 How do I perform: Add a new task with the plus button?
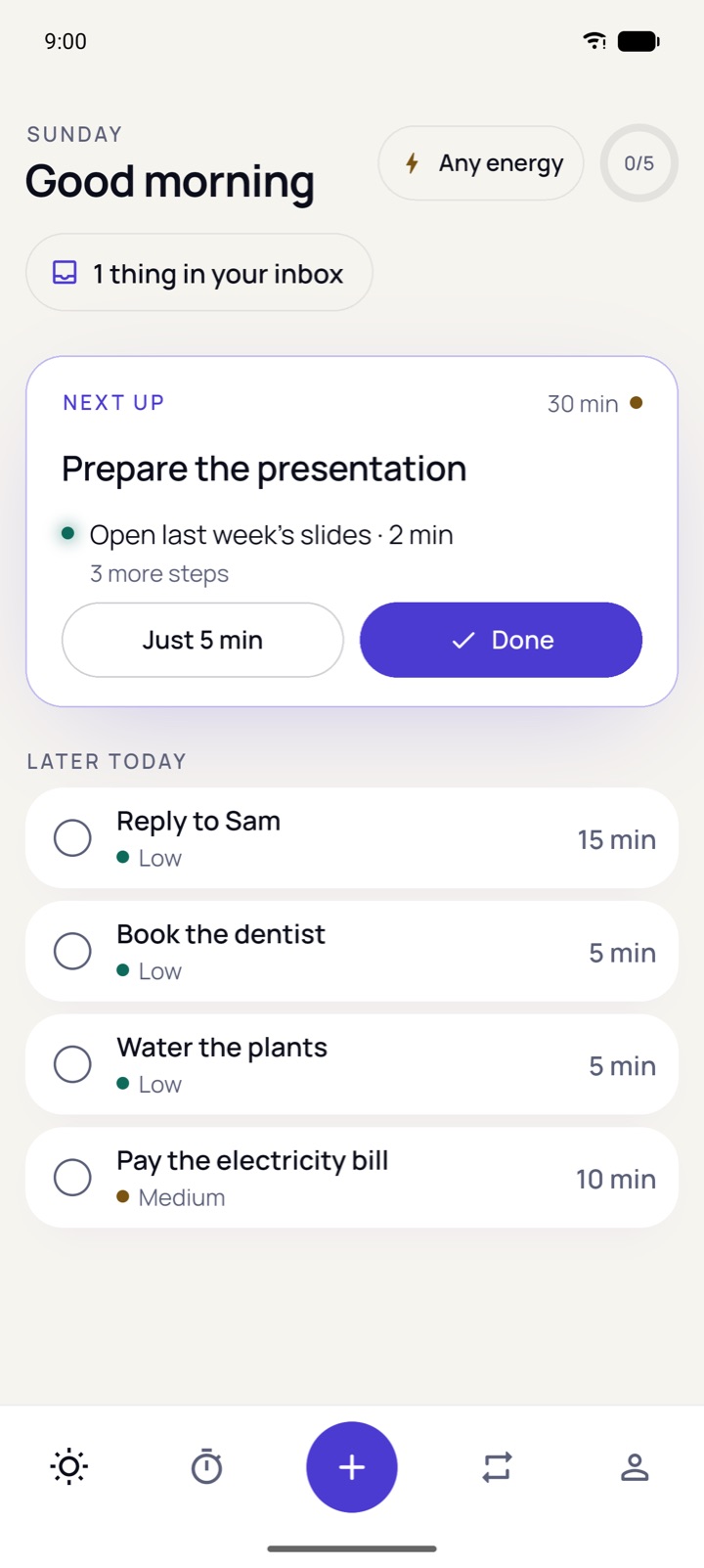pyautogui.click(x=352, y=1467)
